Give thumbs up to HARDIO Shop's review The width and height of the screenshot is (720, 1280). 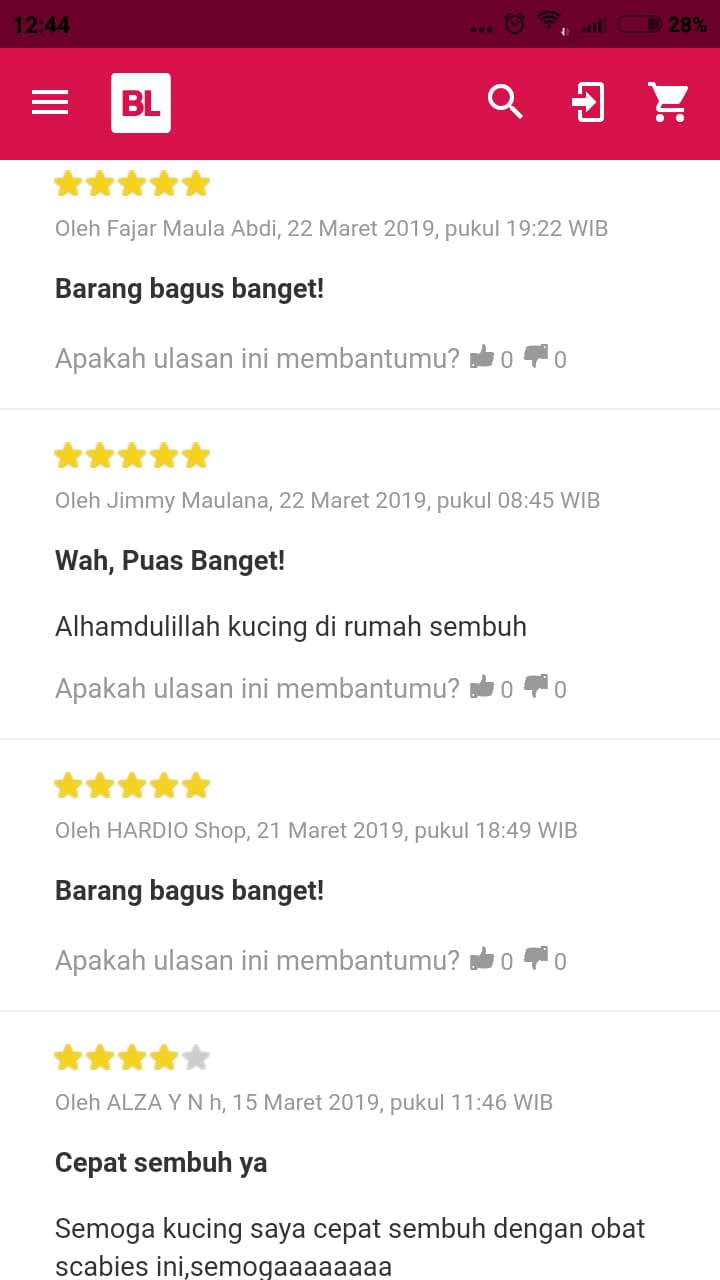(x=482, y=959)
